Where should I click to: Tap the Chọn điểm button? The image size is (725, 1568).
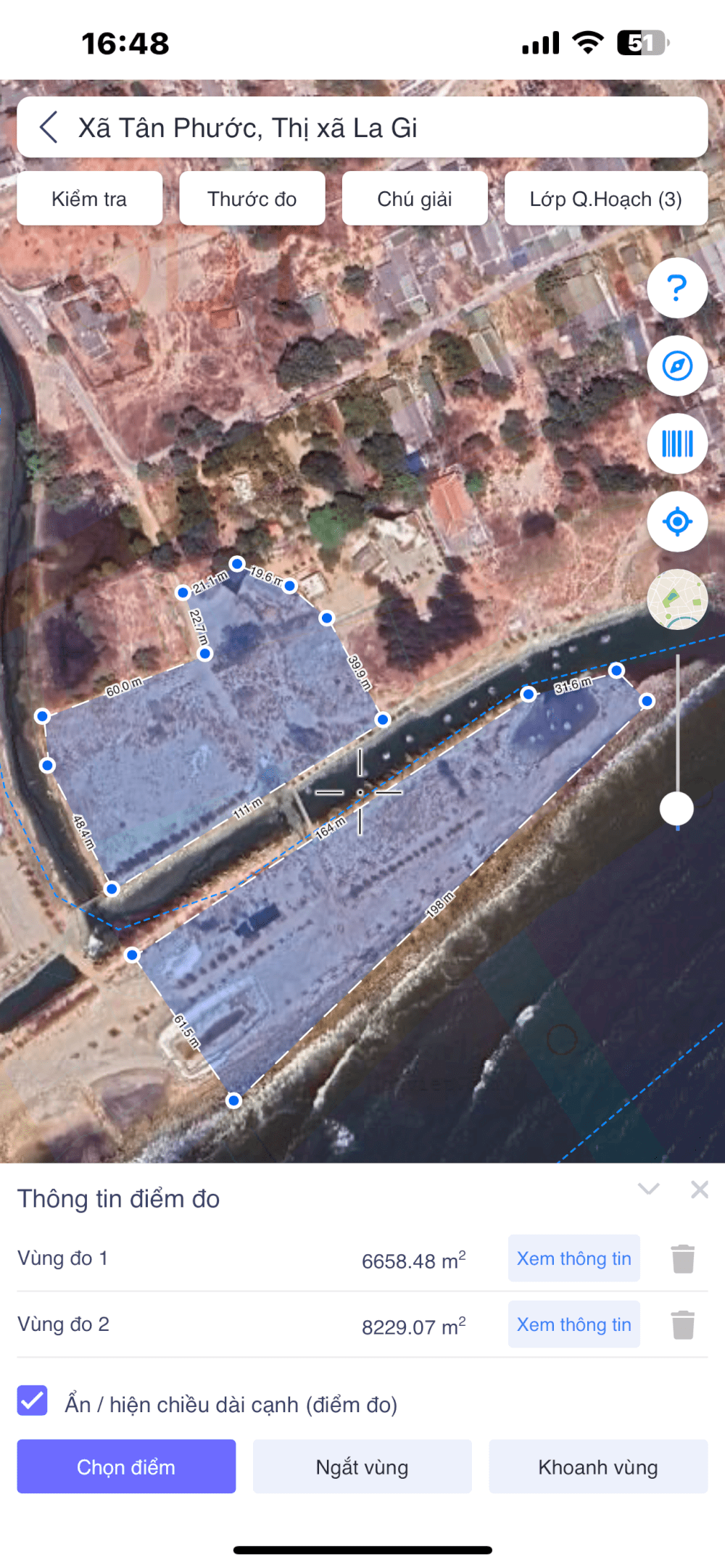(126, 1467)
